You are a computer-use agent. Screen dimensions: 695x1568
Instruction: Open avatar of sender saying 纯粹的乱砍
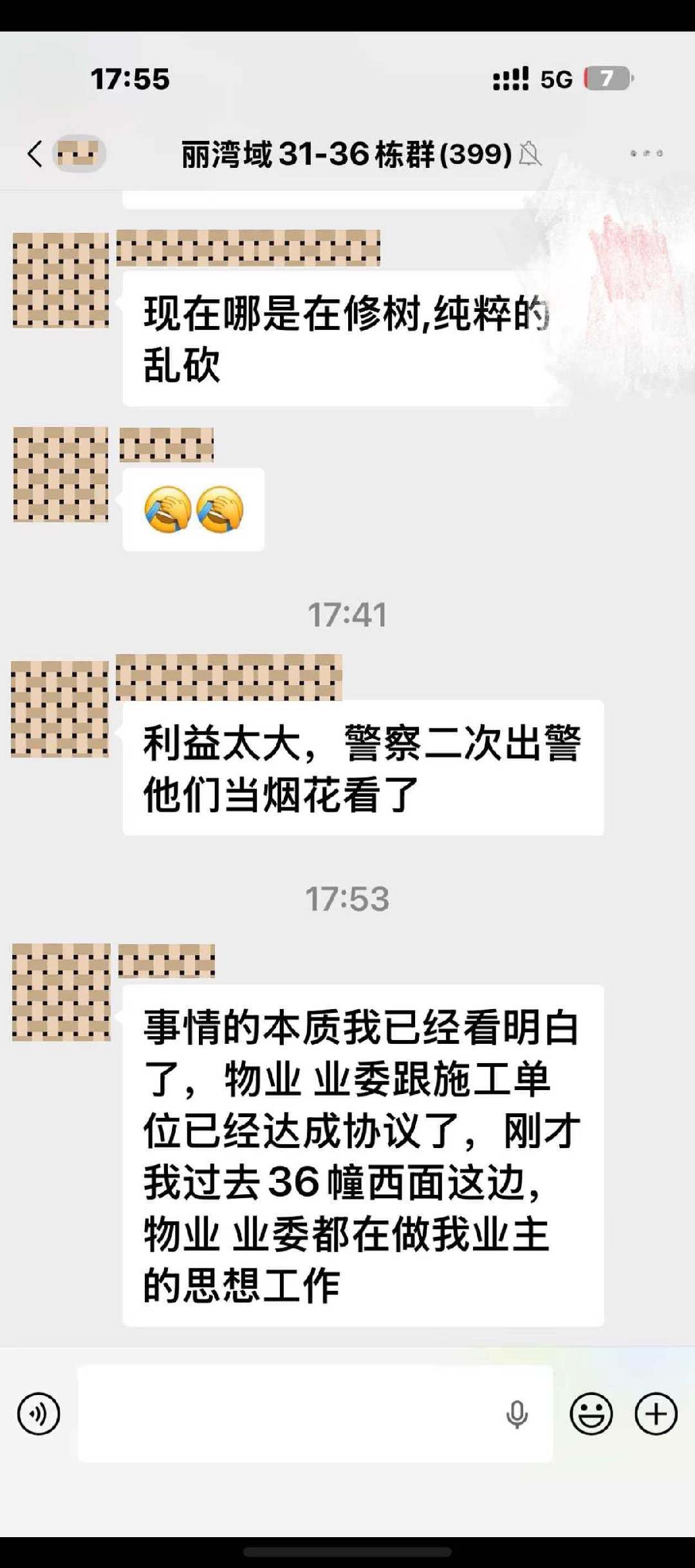[61, 280]
